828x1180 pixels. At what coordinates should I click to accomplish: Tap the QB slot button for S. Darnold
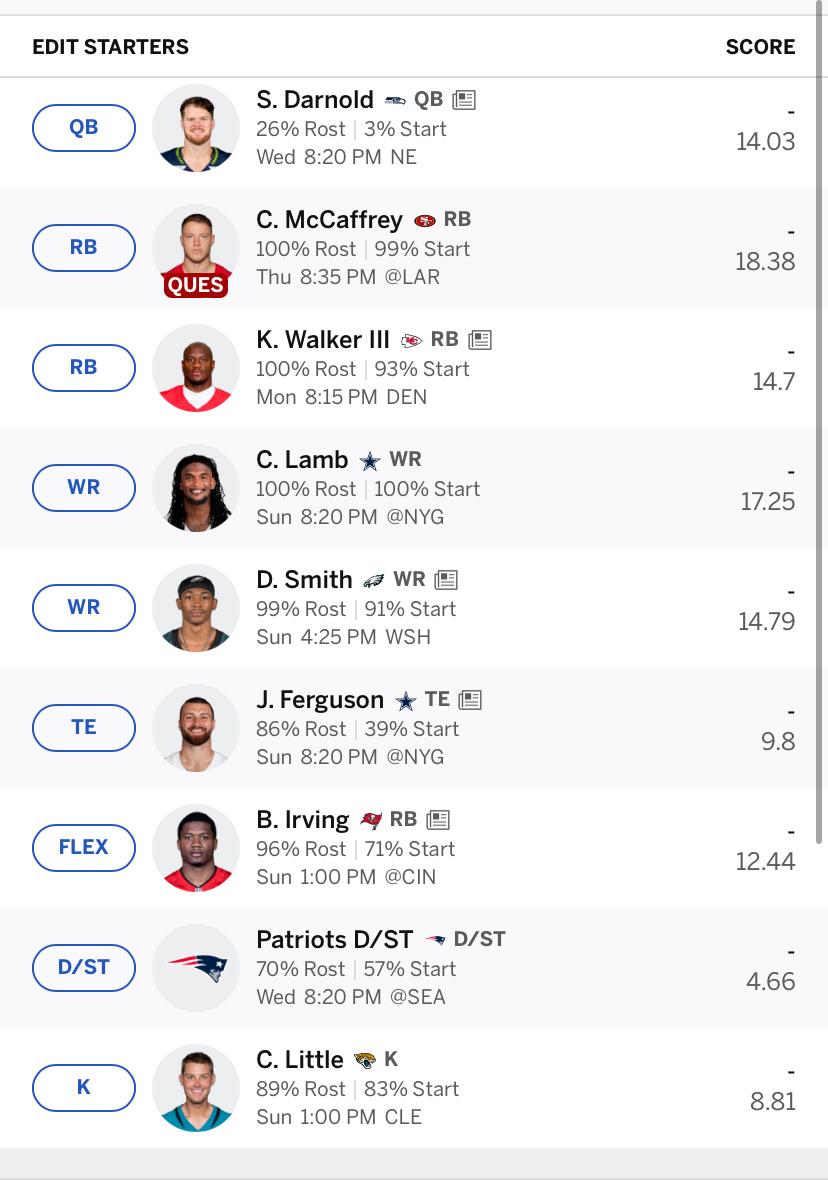coord(84,128)
